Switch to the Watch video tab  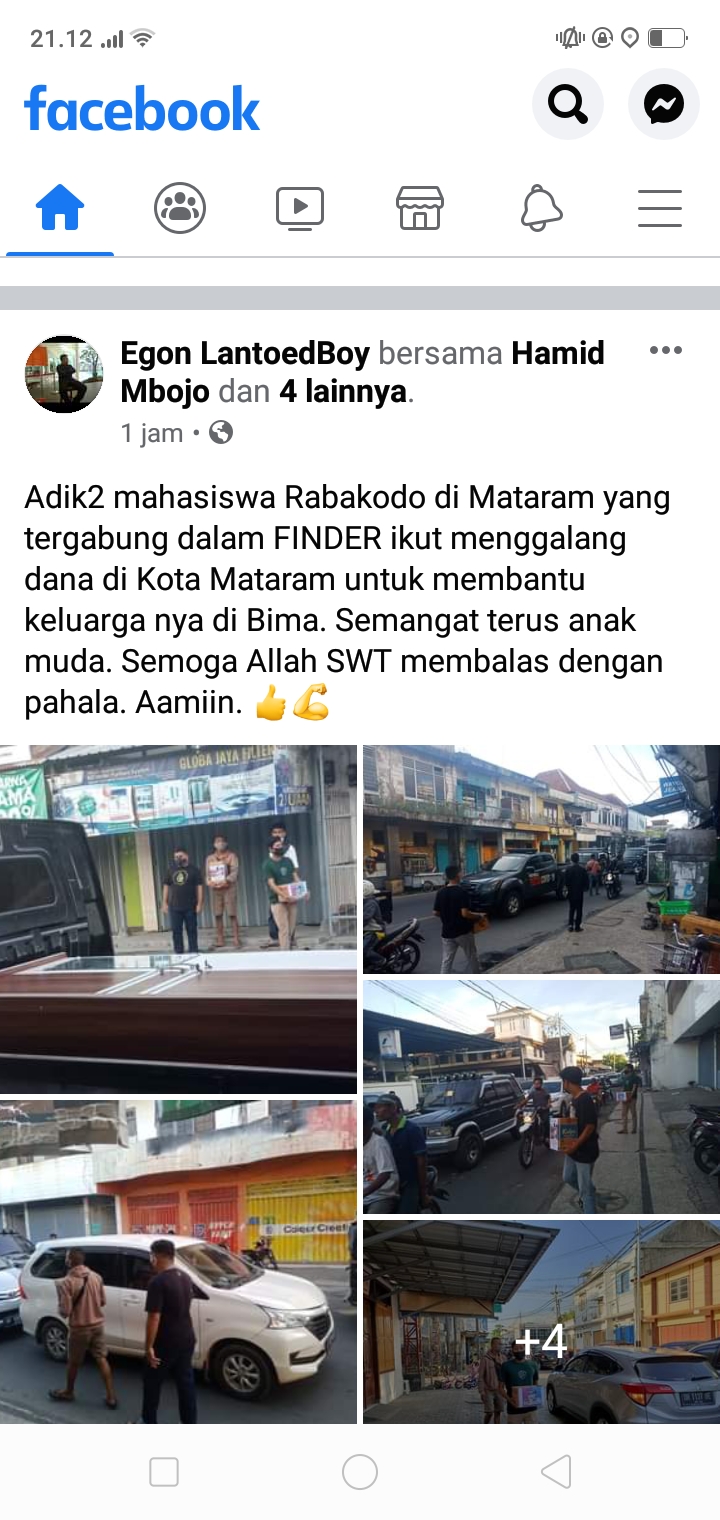300,209
